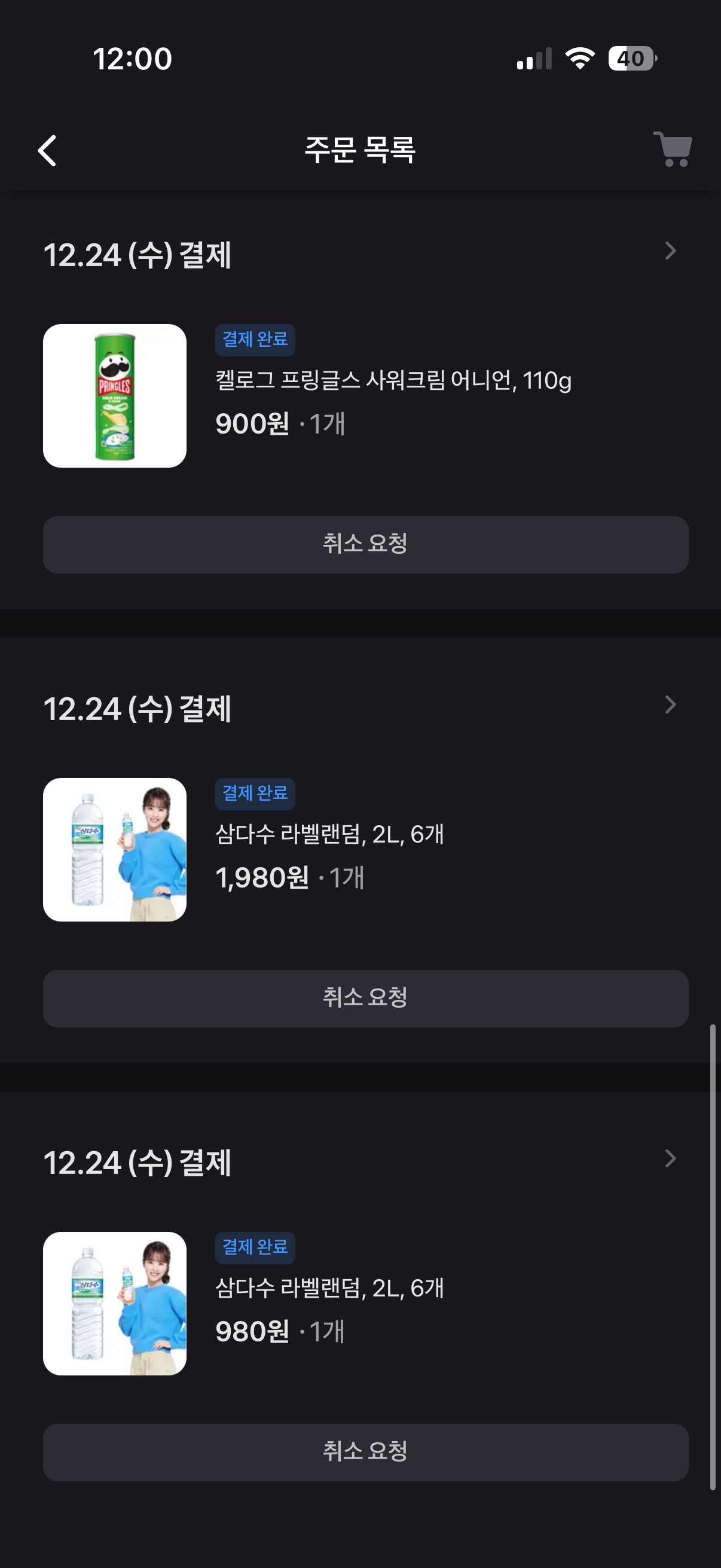The height and width of the screenshot is (1568, 721).
Task: Open the 삼다수 product thumbnail priced 980원
Action: click(x=115, y=1303)
